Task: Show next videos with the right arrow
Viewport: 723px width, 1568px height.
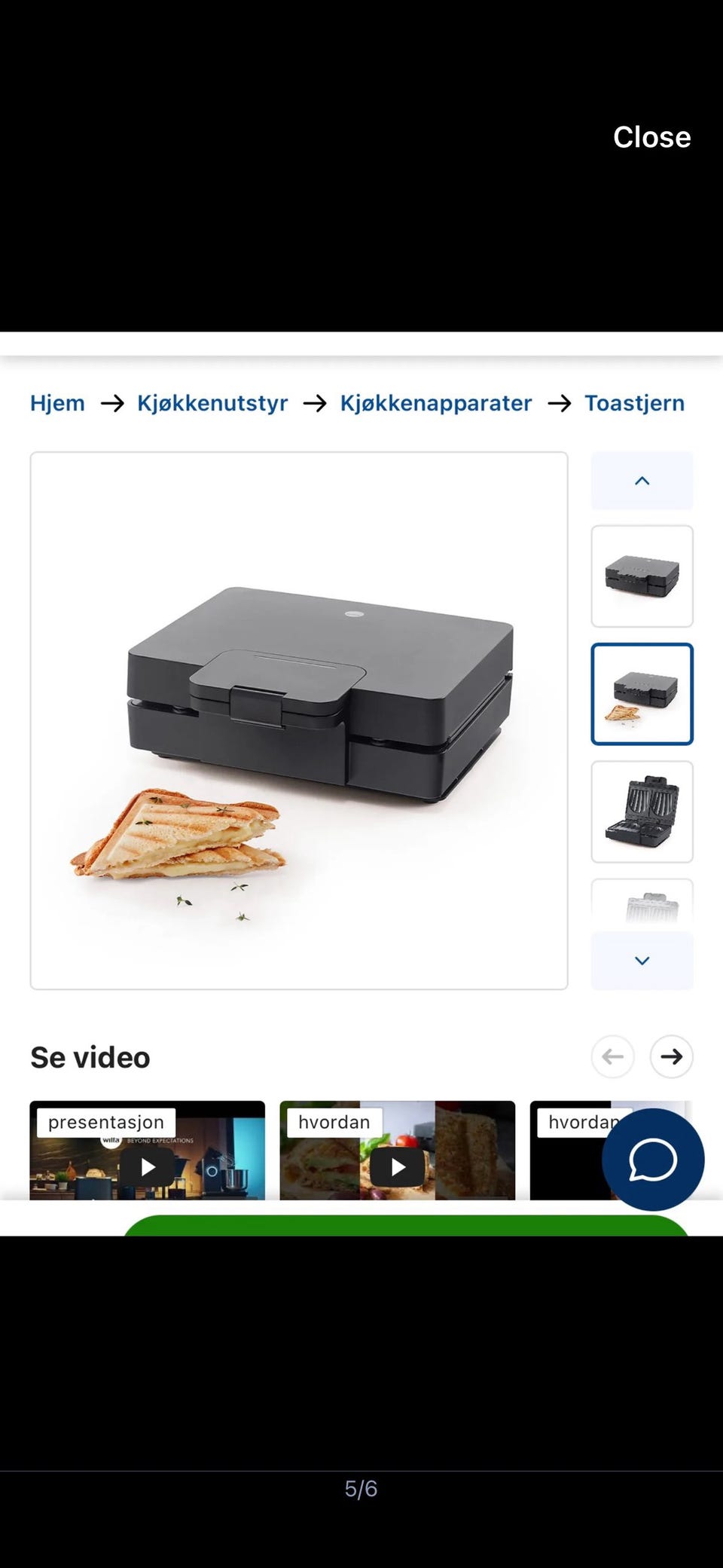Action: pyautogui.click(x=672, y=1056)
